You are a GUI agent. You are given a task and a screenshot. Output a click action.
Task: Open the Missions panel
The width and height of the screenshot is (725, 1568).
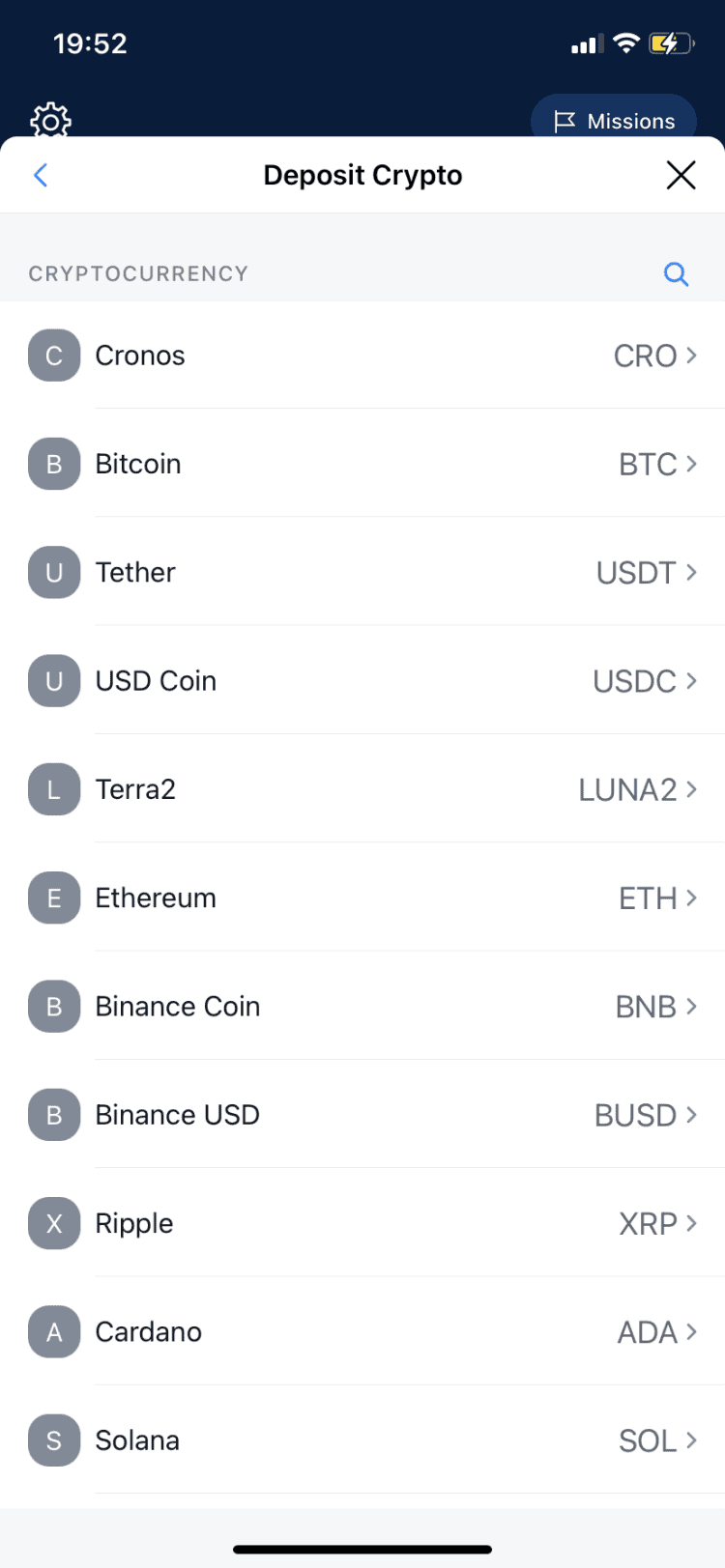tap(613, 121)
